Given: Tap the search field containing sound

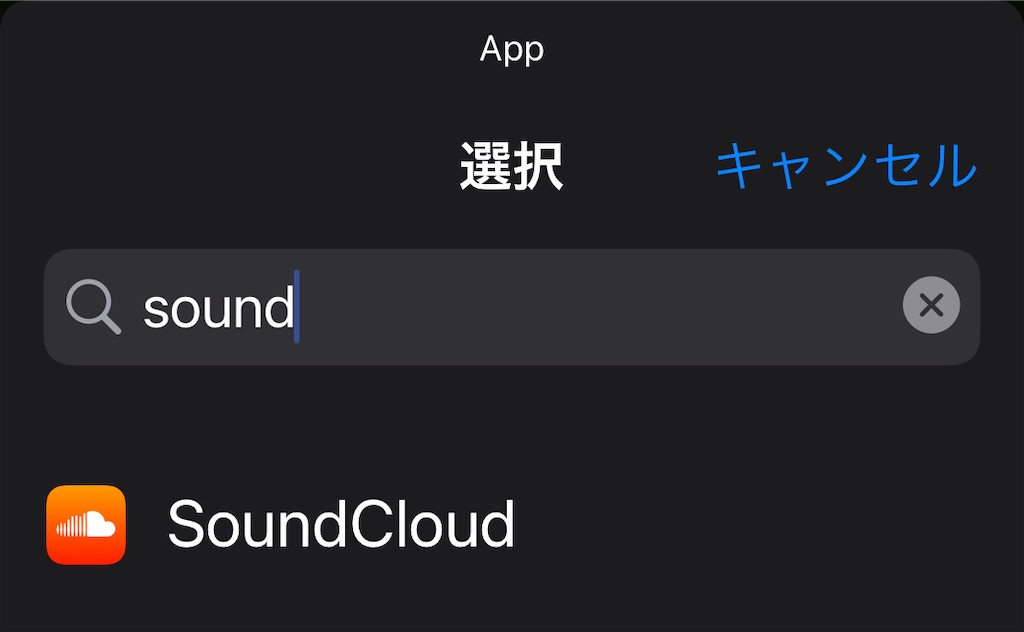Looking at the screenshot, I should pos(500,307).
